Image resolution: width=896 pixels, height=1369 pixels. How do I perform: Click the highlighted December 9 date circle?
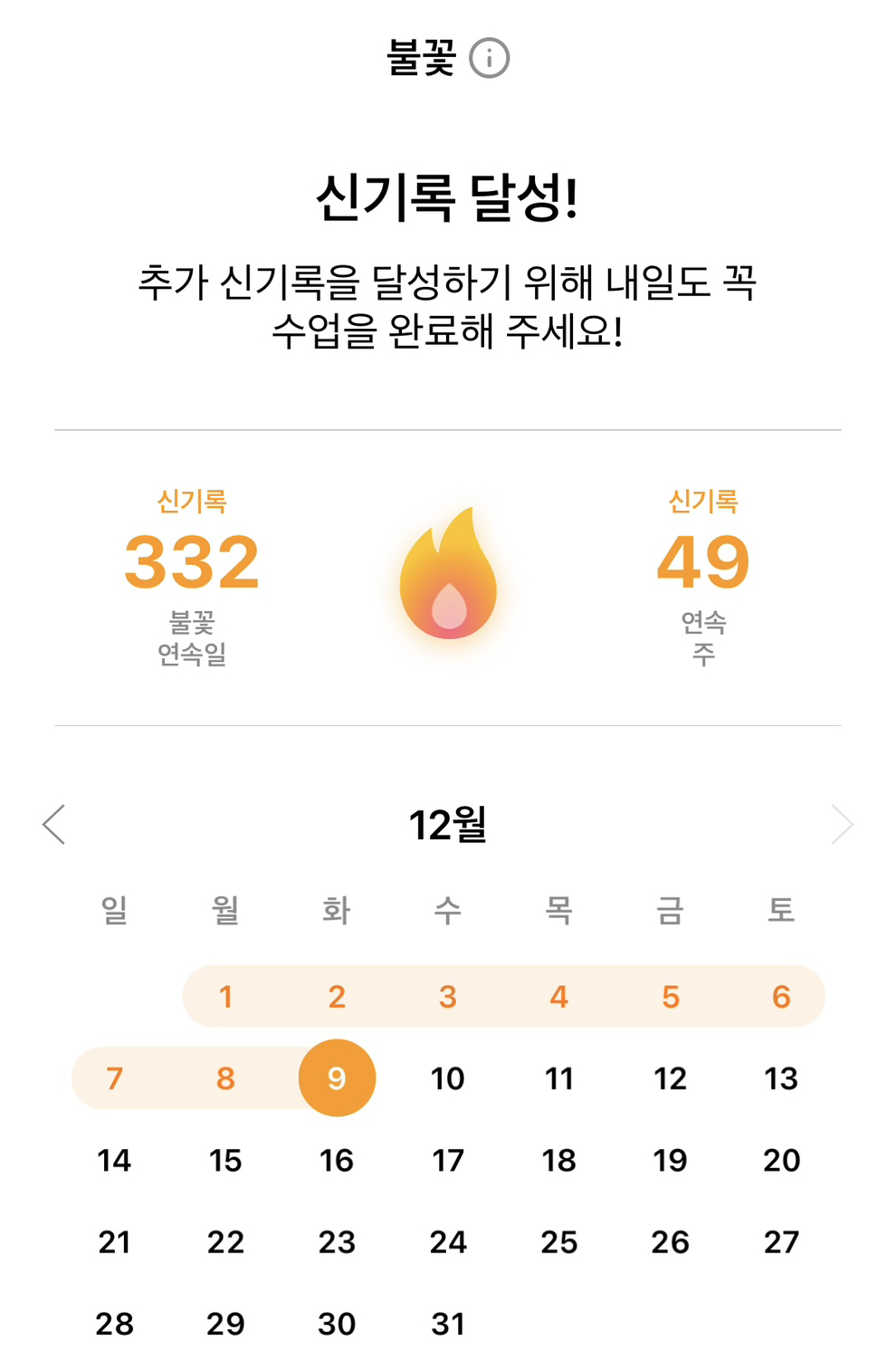337,1077
